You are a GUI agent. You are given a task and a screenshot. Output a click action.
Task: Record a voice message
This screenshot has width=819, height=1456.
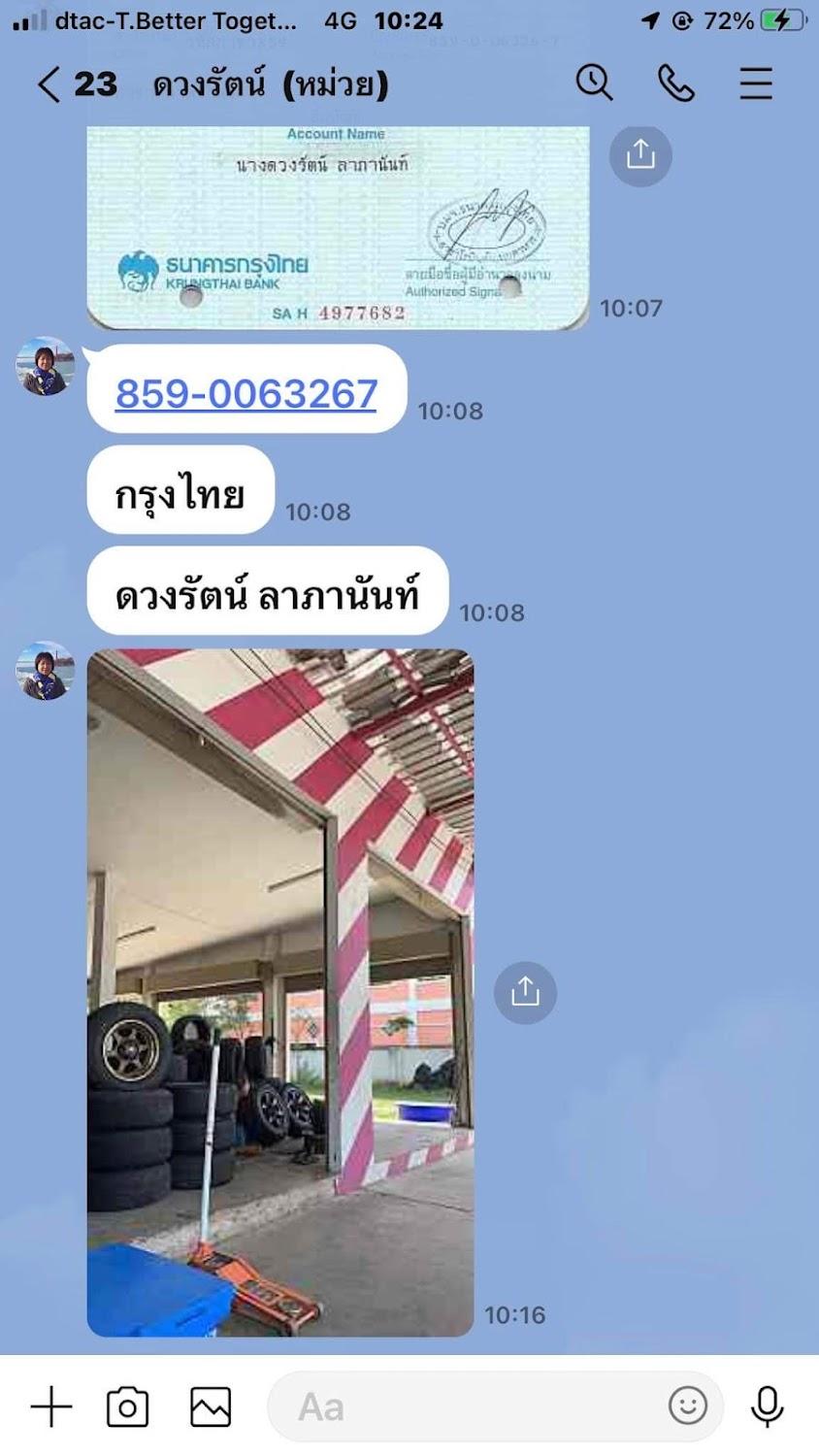pyautogui.click(x=767, y=1406)
